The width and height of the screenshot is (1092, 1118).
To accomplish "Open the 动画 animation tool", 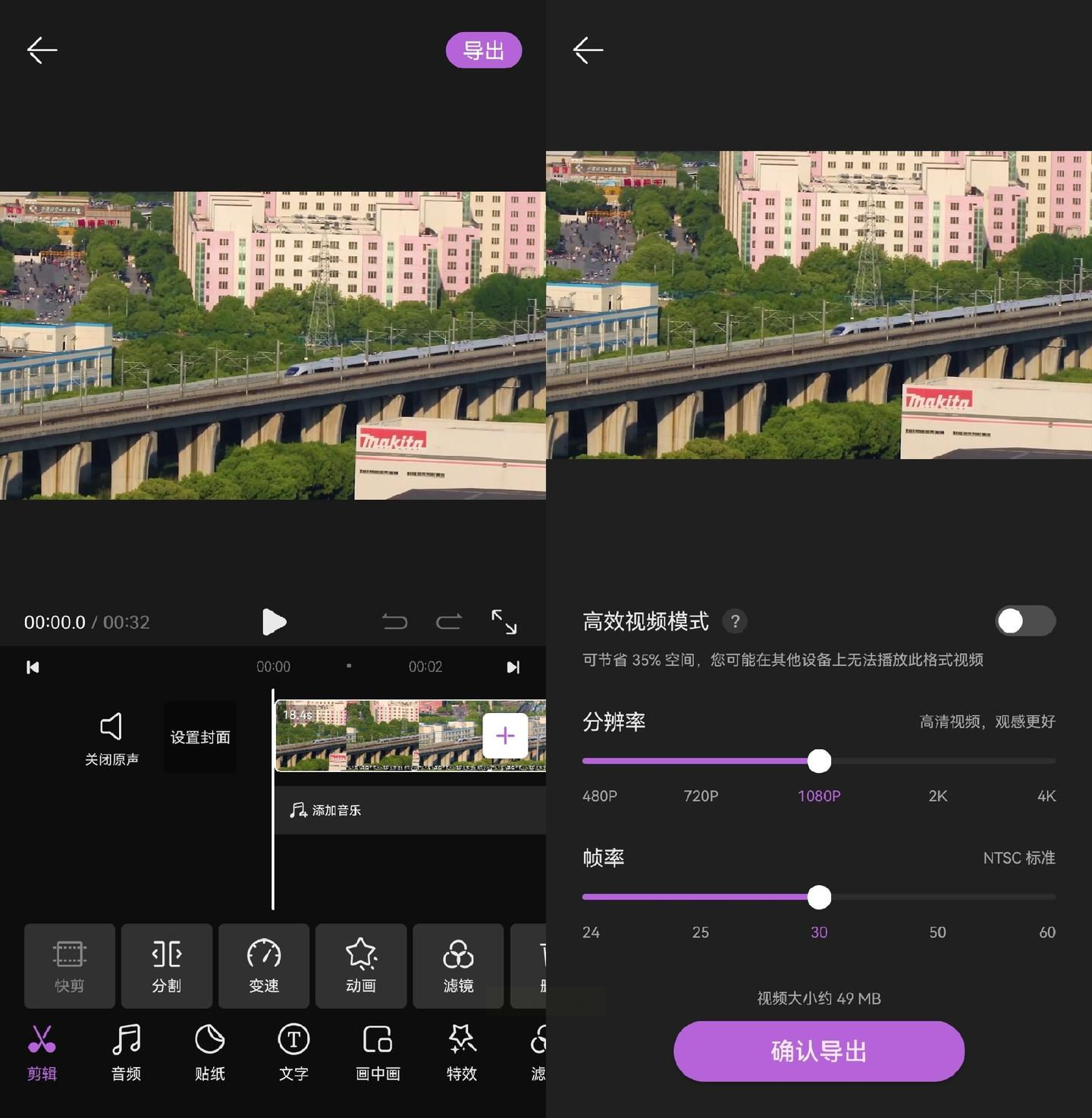I will [361, 966].
